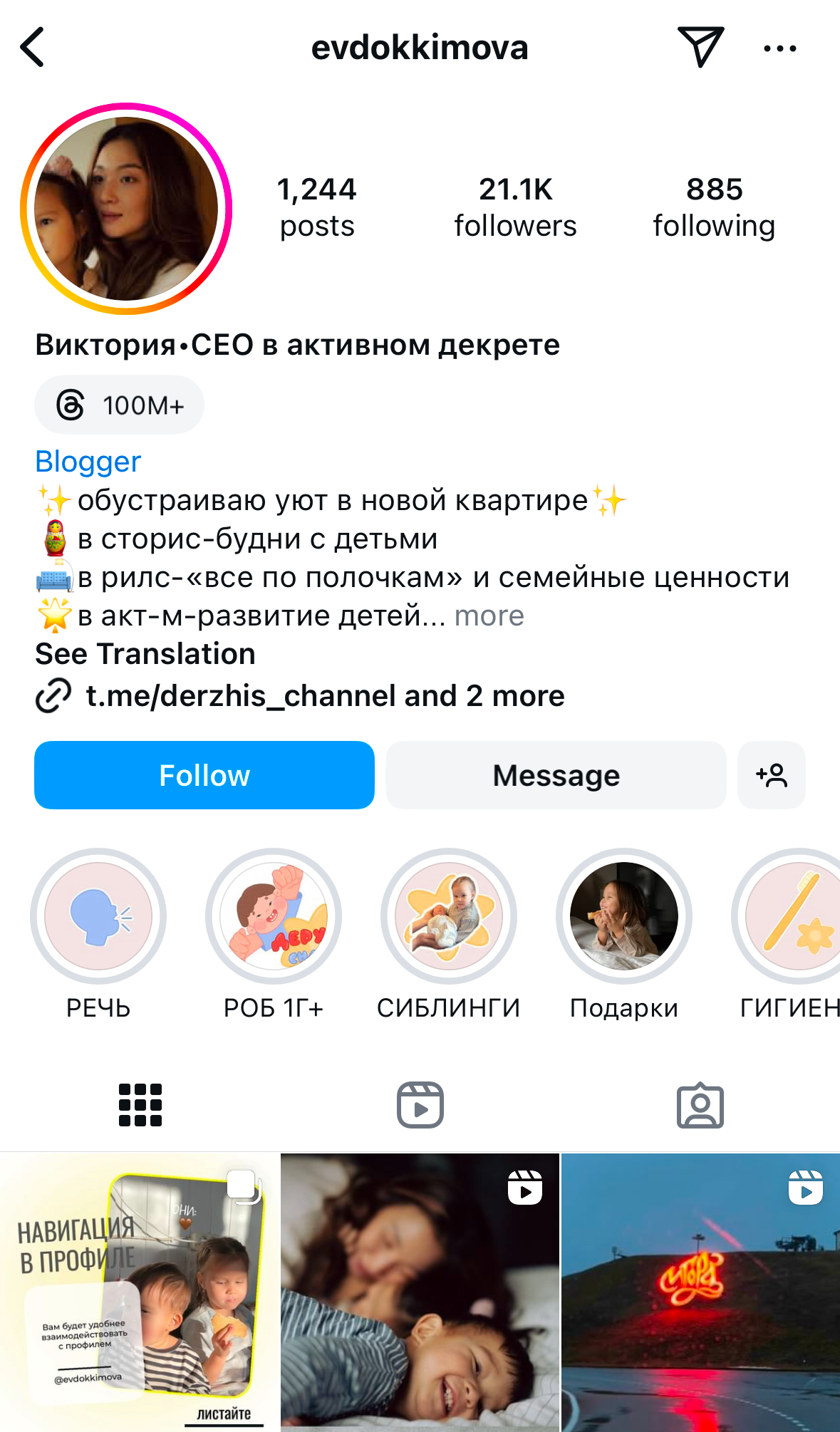Open the РОБ 1Г+ story highlight
This screenshot has height=1432, width=840.
(274, 916)
